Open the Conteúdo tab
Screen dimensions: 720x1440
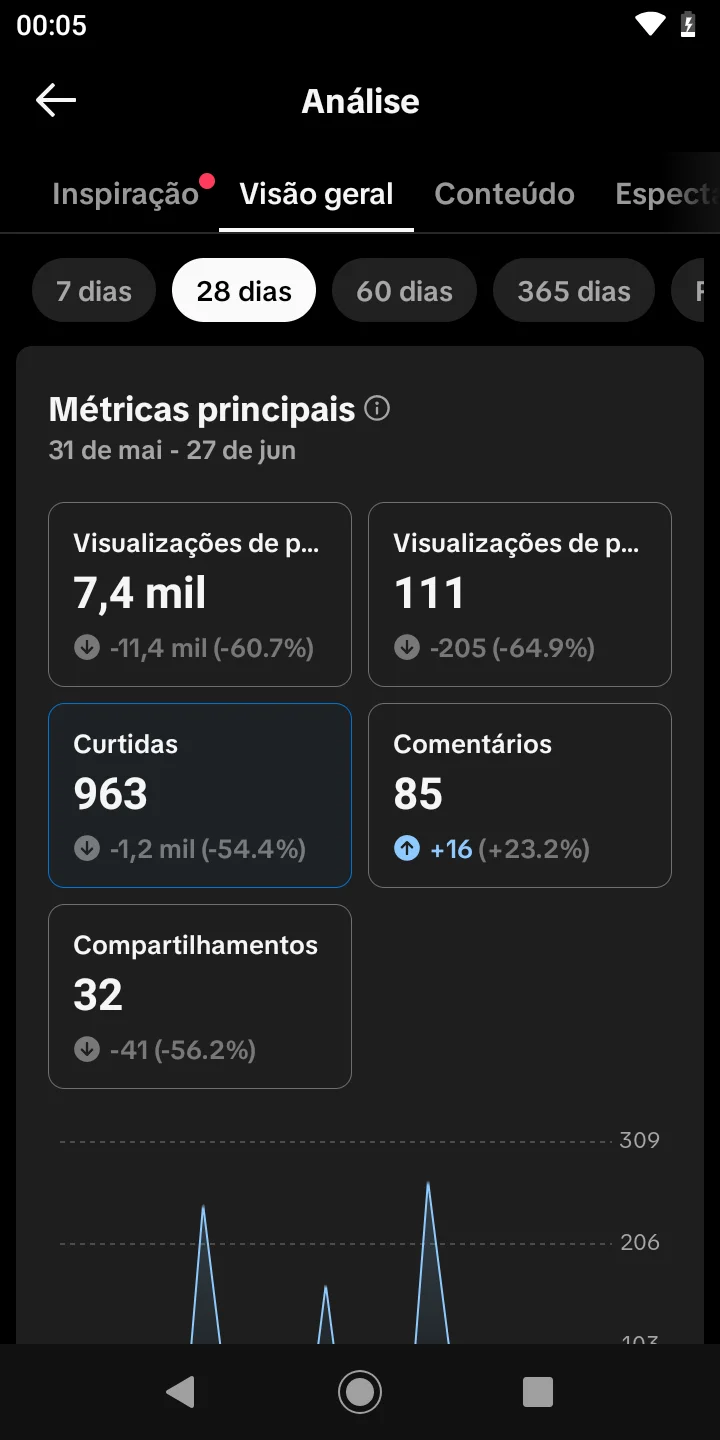505,194
